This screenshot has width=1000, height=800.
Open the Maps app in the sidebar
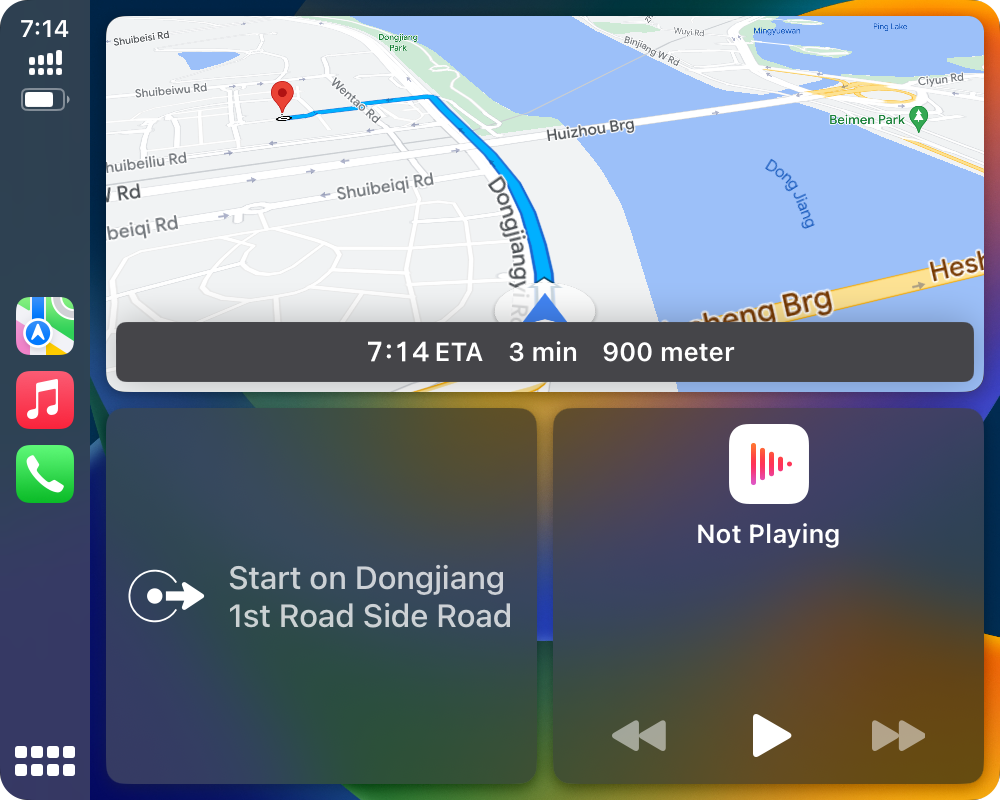45,326
